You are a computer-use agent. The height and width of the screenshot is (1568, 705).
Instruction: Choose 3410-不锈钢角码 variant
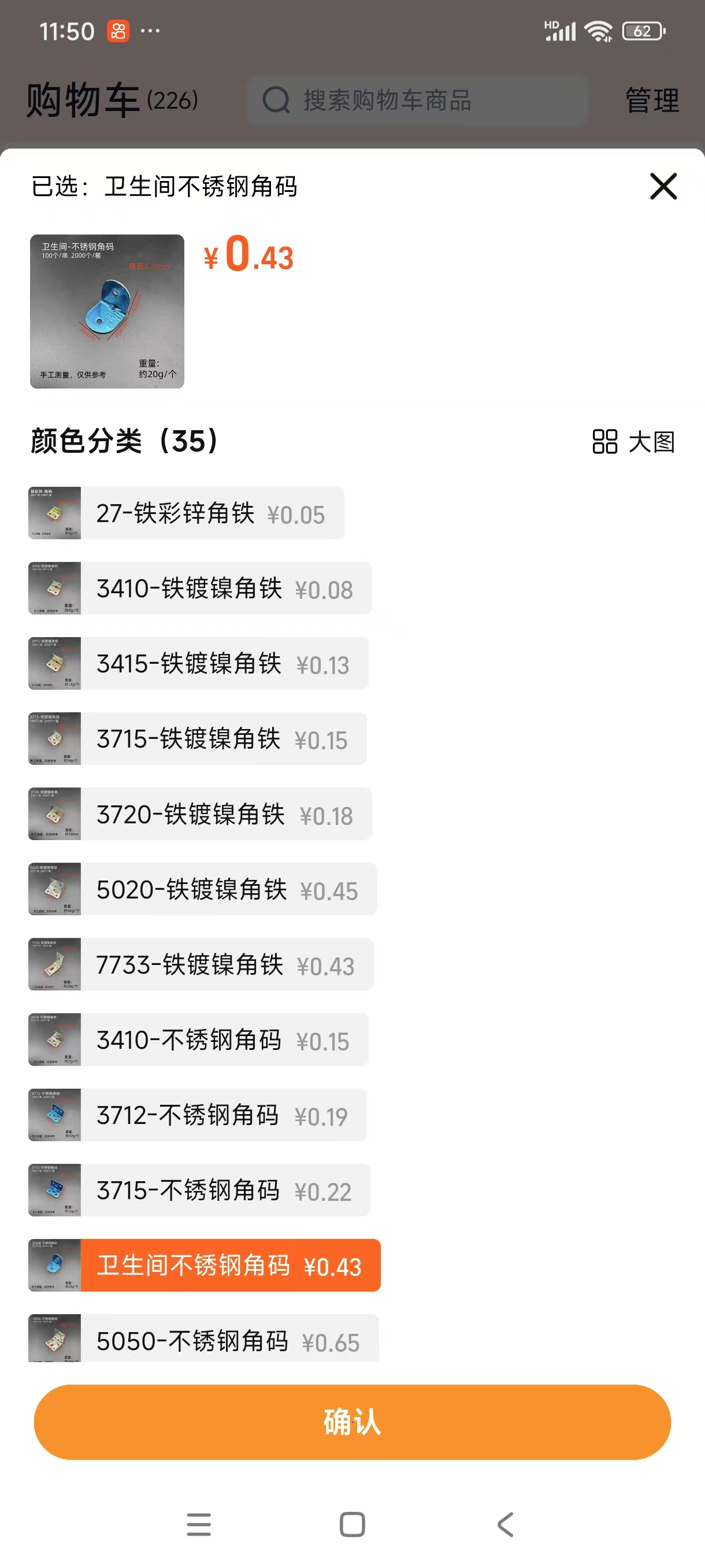coord(198,1040)
